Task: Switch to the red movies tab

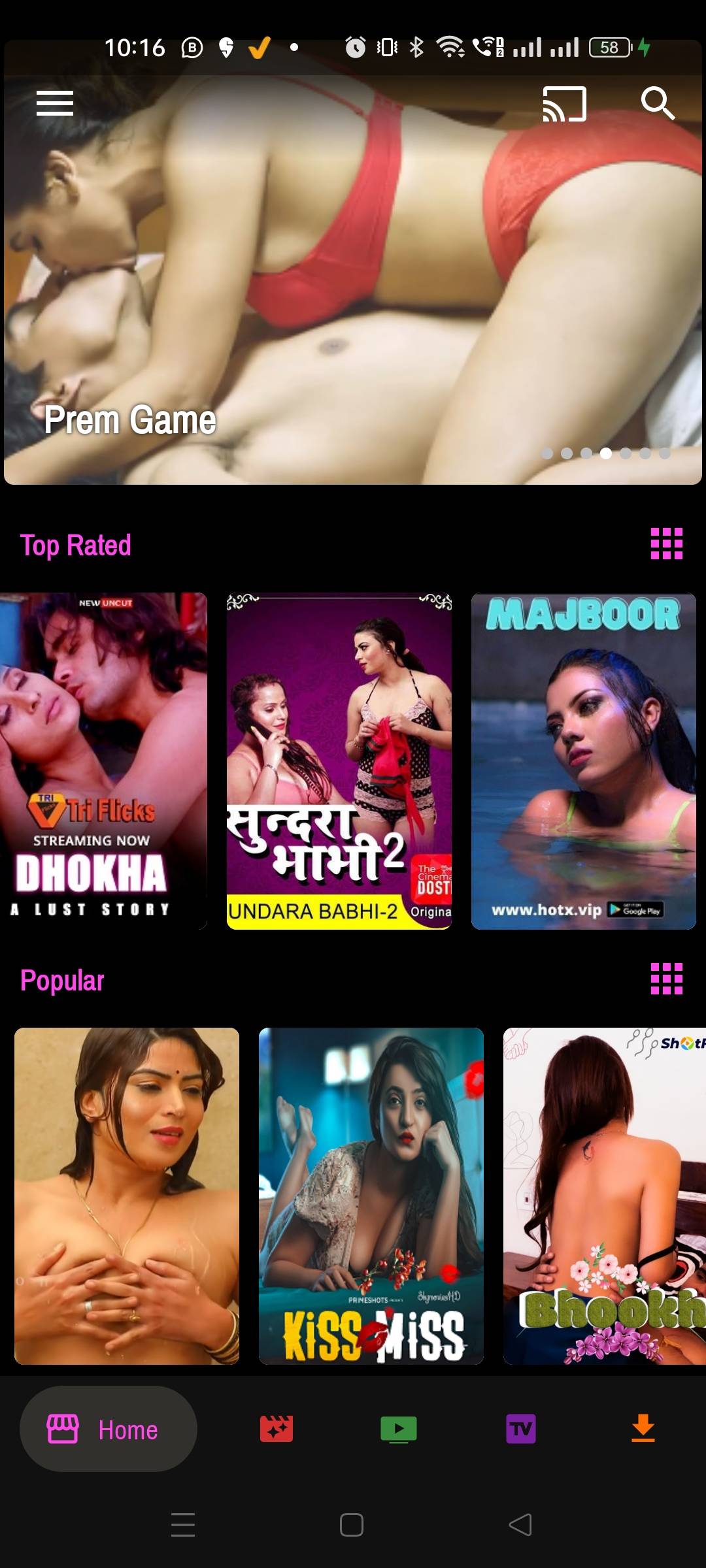Action: pyautogui.click(x=277, y=1429)
